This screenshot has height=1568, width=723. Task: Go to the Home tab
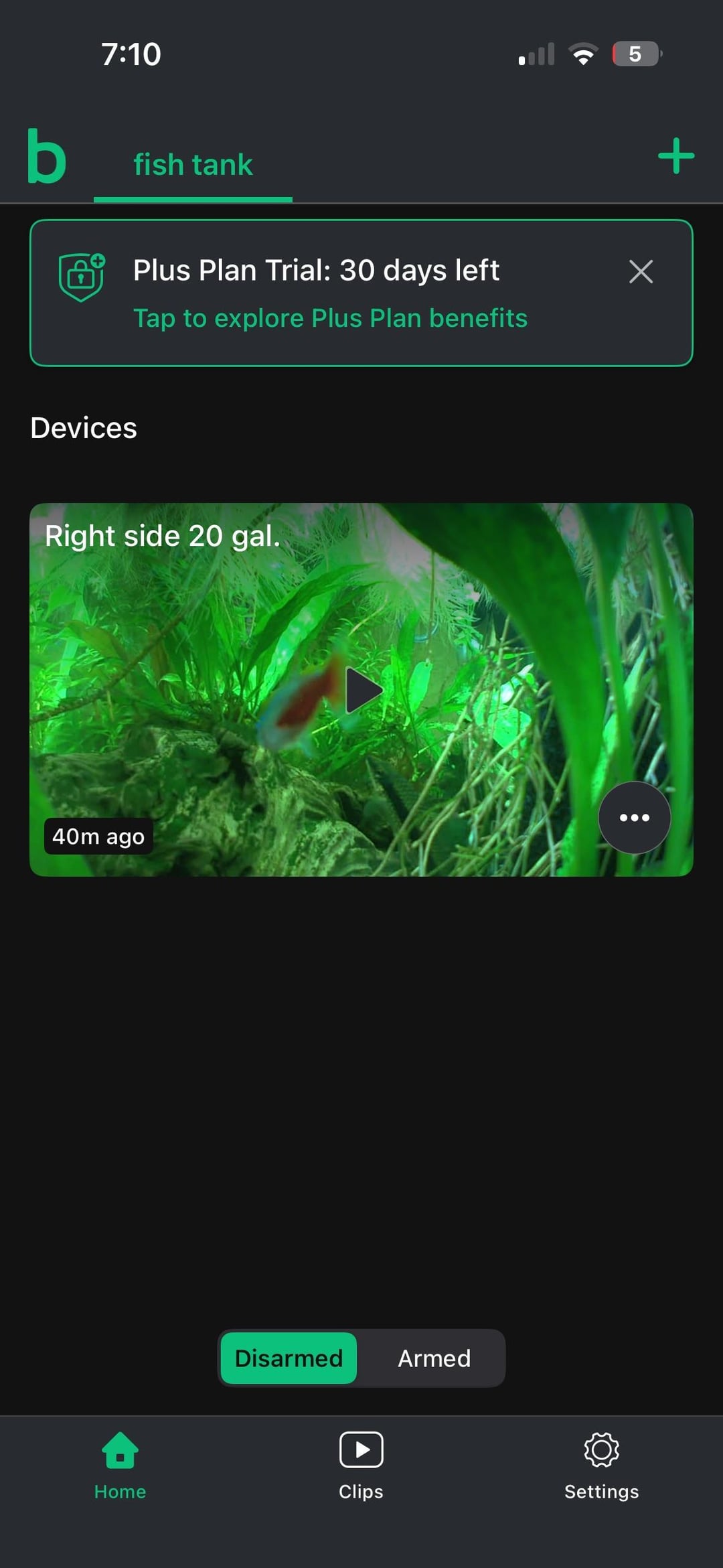click(120, 1466)
